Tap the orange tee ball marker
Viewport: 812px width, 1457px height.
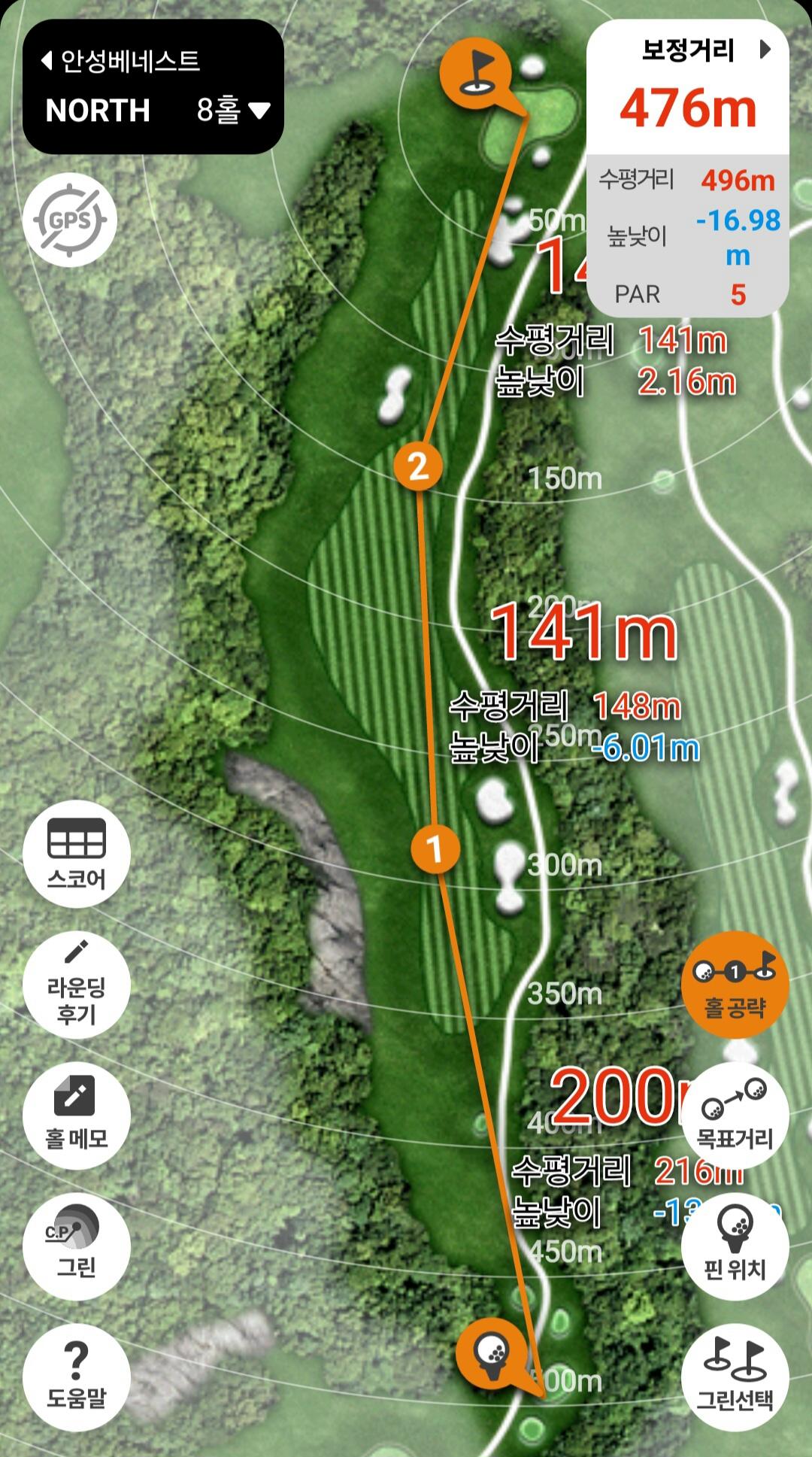coord(492,1352)
